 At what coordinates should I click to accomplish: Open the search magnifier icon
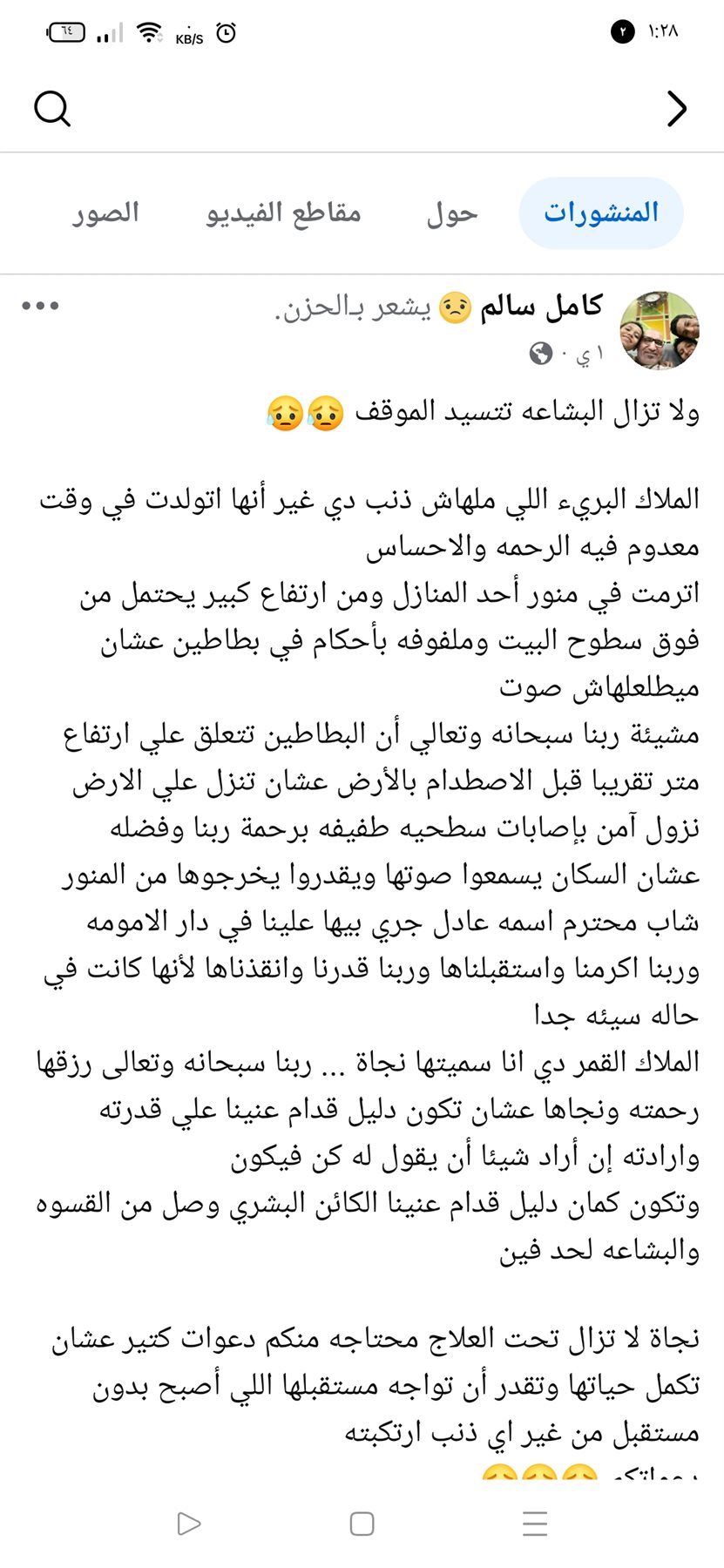52,109
